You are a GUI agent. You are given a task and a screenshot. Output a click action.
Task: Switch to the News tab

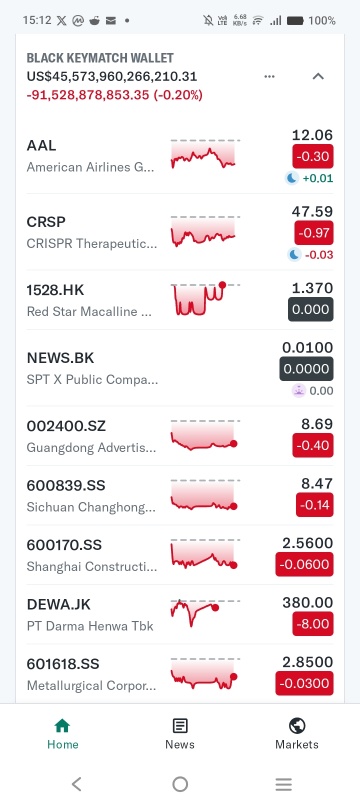click(180, 734)
